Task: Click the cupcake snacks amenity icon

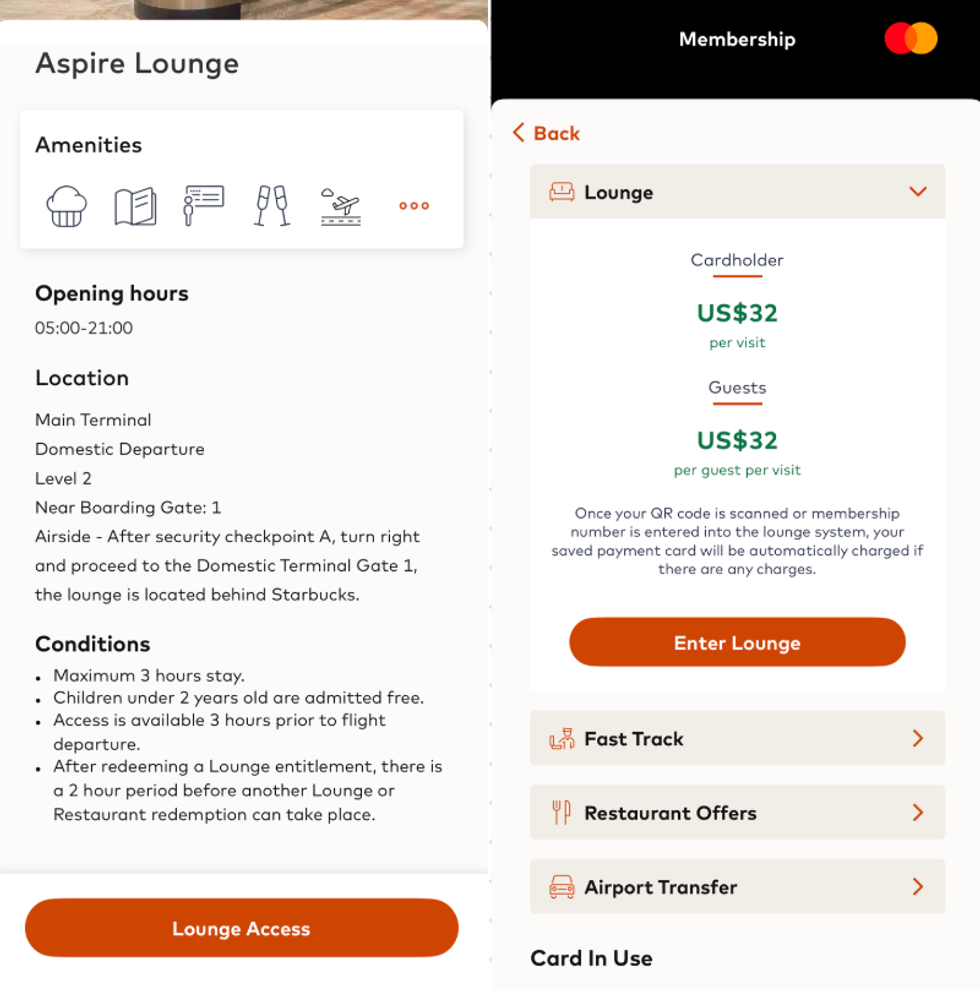Action: [x=66, y=205]
